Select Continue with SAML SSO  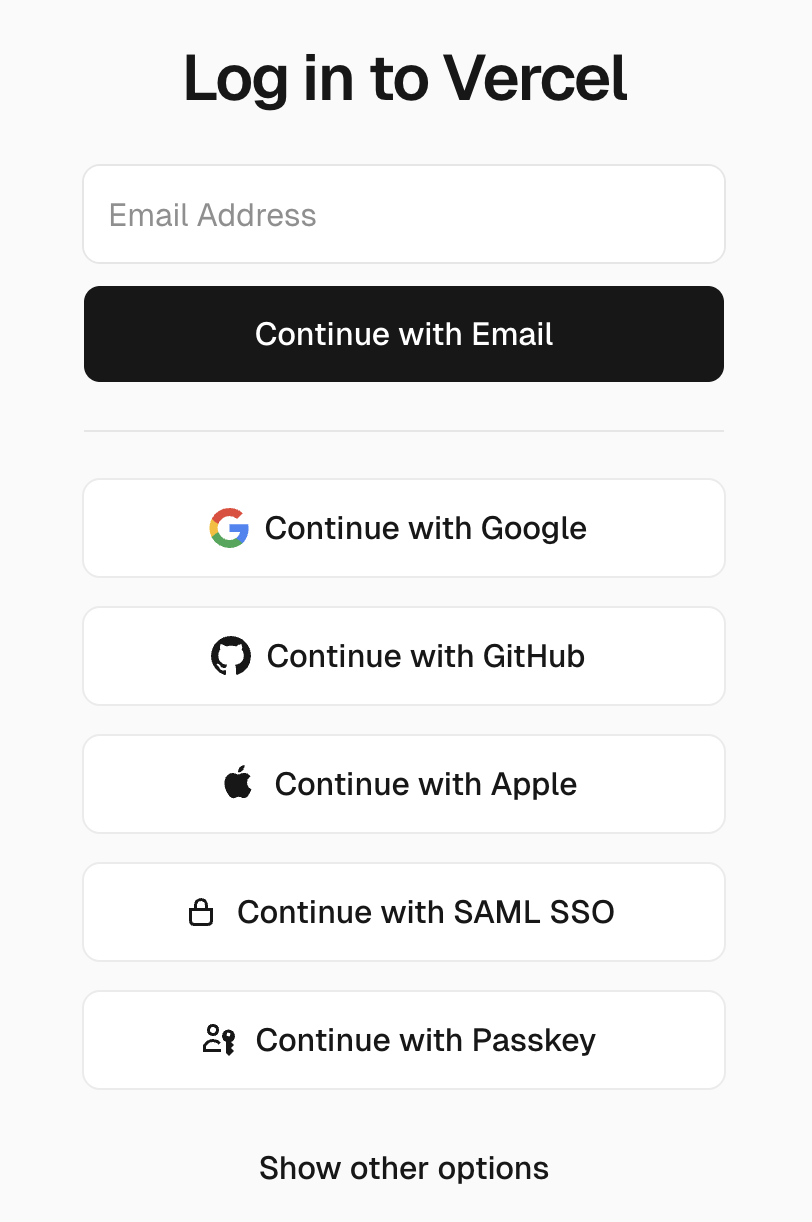(x=403, y=912)
